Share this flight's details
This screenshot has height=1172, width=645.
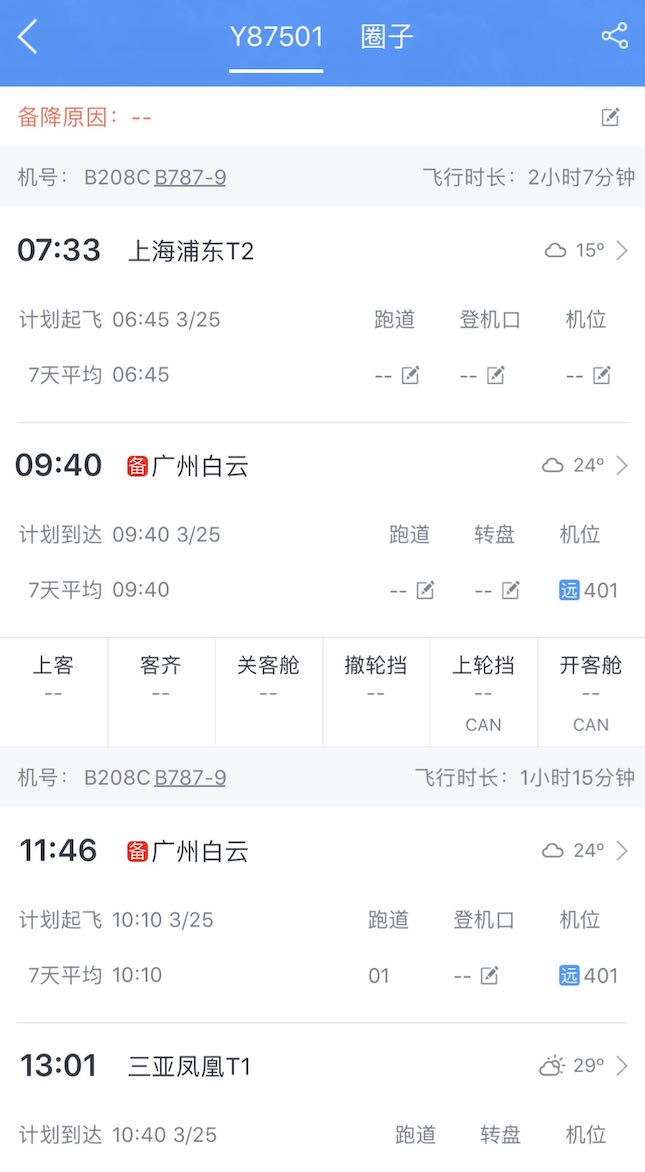(614, 37)
